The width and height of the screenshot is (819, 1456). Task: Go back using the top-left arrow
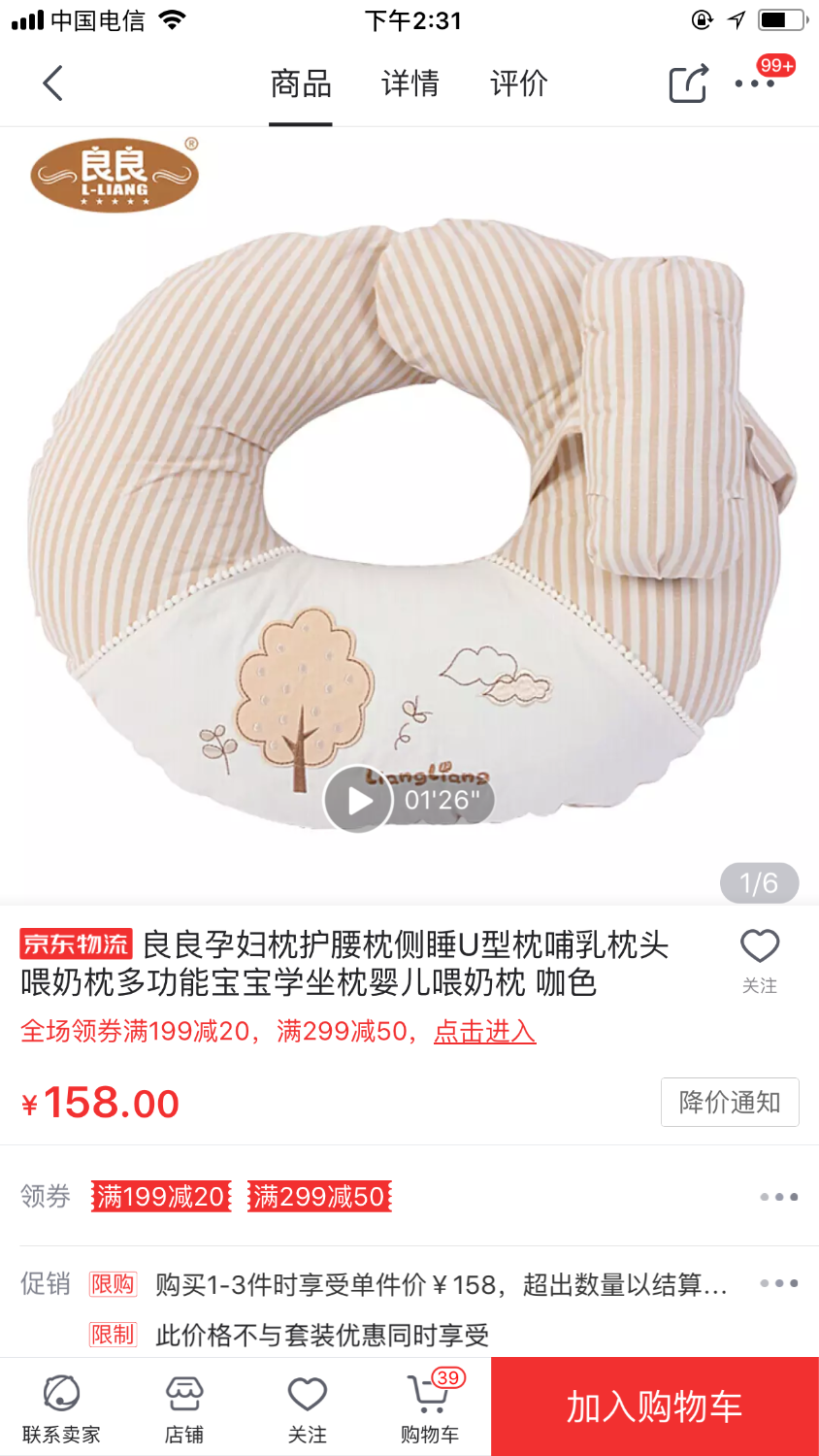point(53,83)
